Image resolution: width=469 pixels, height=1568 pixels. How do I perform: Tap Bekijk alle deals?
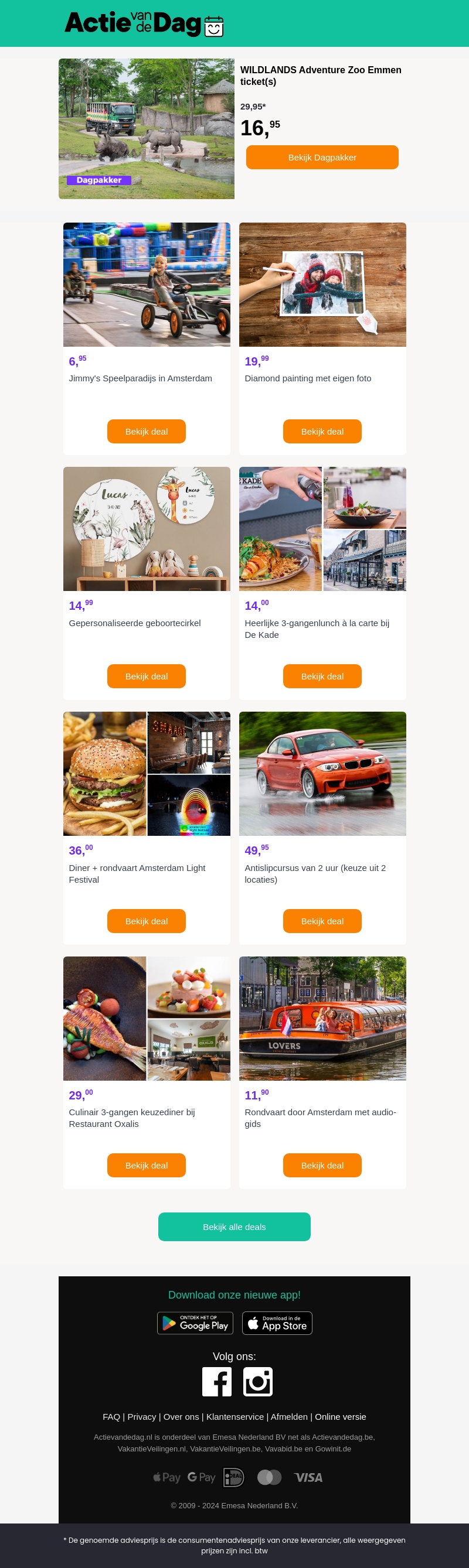(x=234, y=1227)
